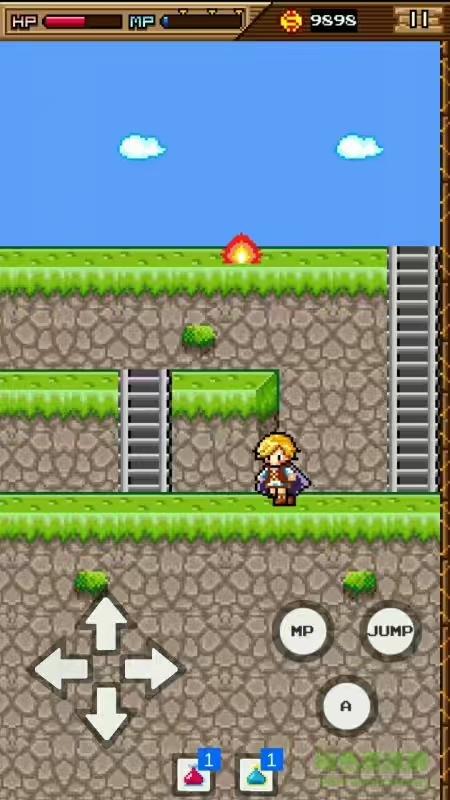Hit the JUMP button
450x800 pixels.
[x=390, y=631]
